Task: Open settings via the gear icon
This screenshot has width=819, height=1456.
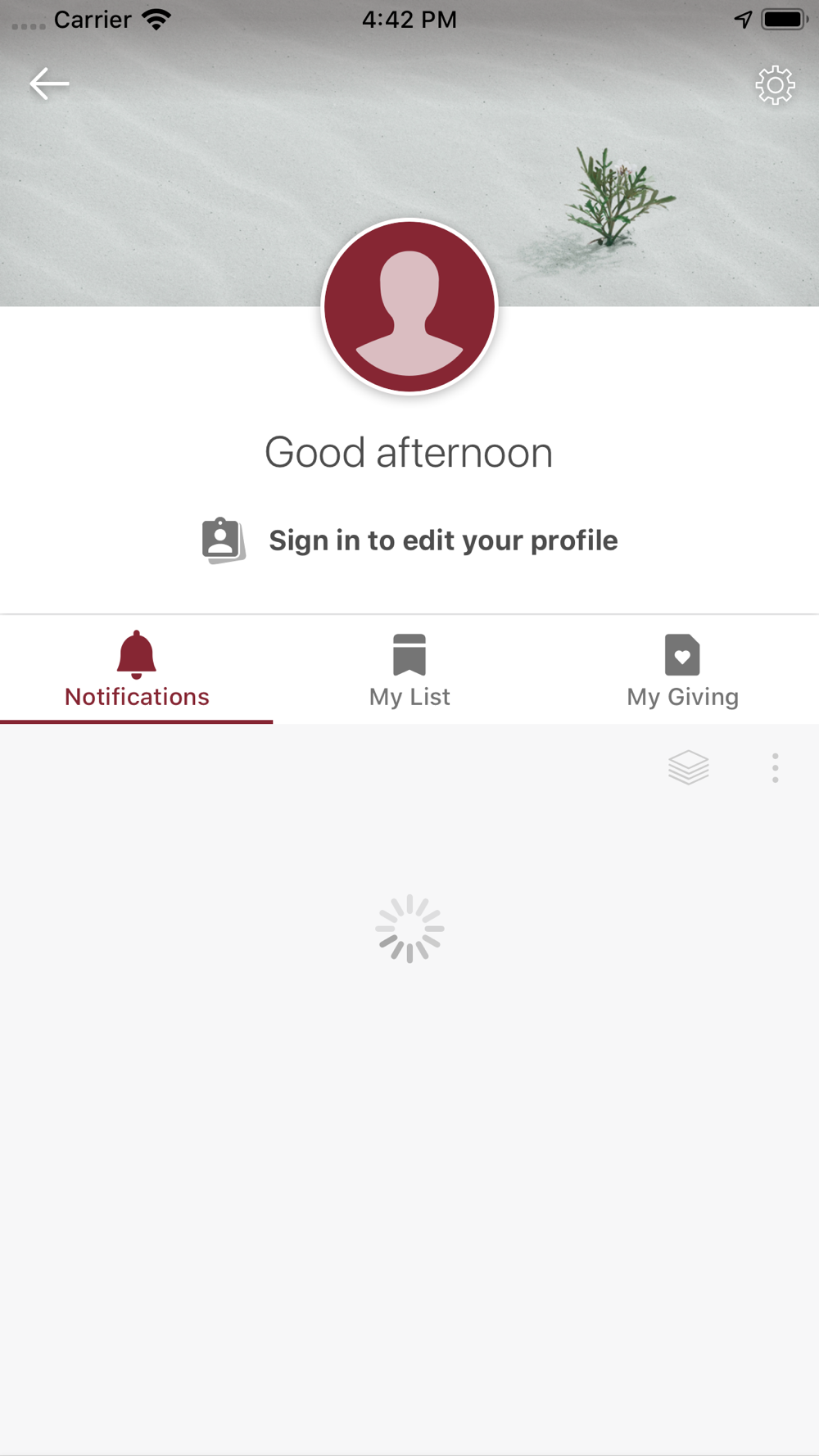Action: coord(775,85)
